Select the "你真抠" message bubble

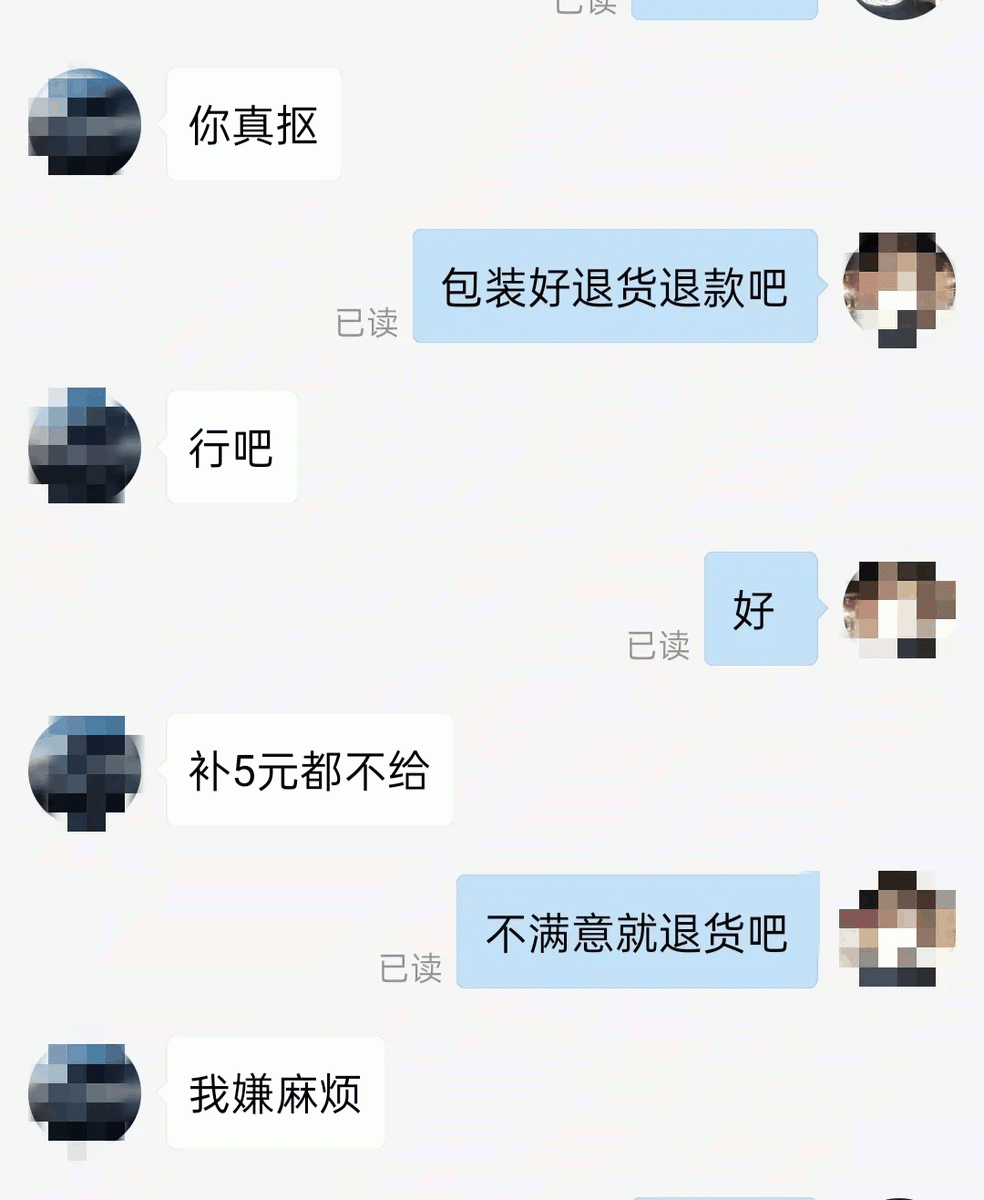tap(253, 123)
